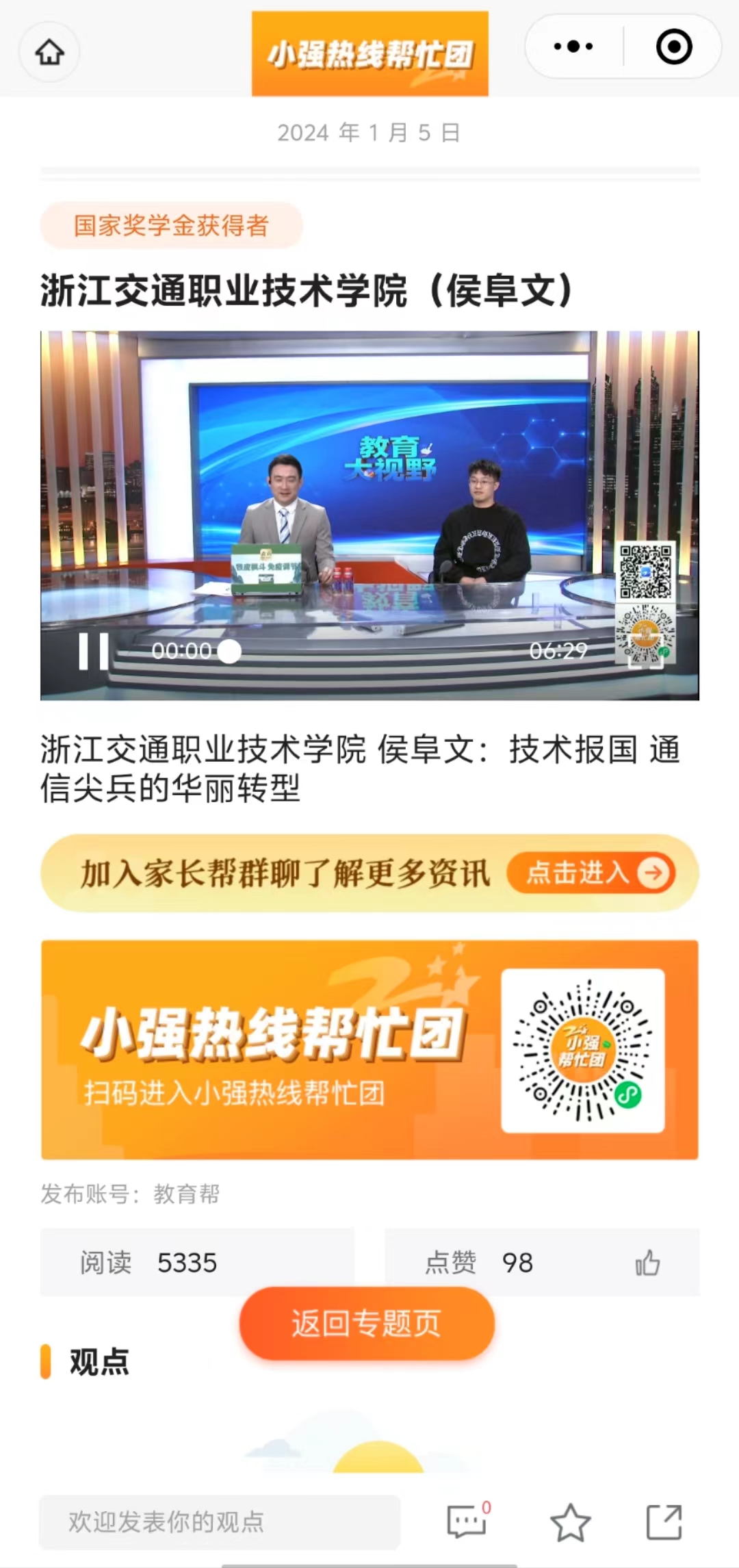The image size is (739, 1568).
Task: Open the 小强热线帮忙团 orange banner
Action: point(369,1049)
